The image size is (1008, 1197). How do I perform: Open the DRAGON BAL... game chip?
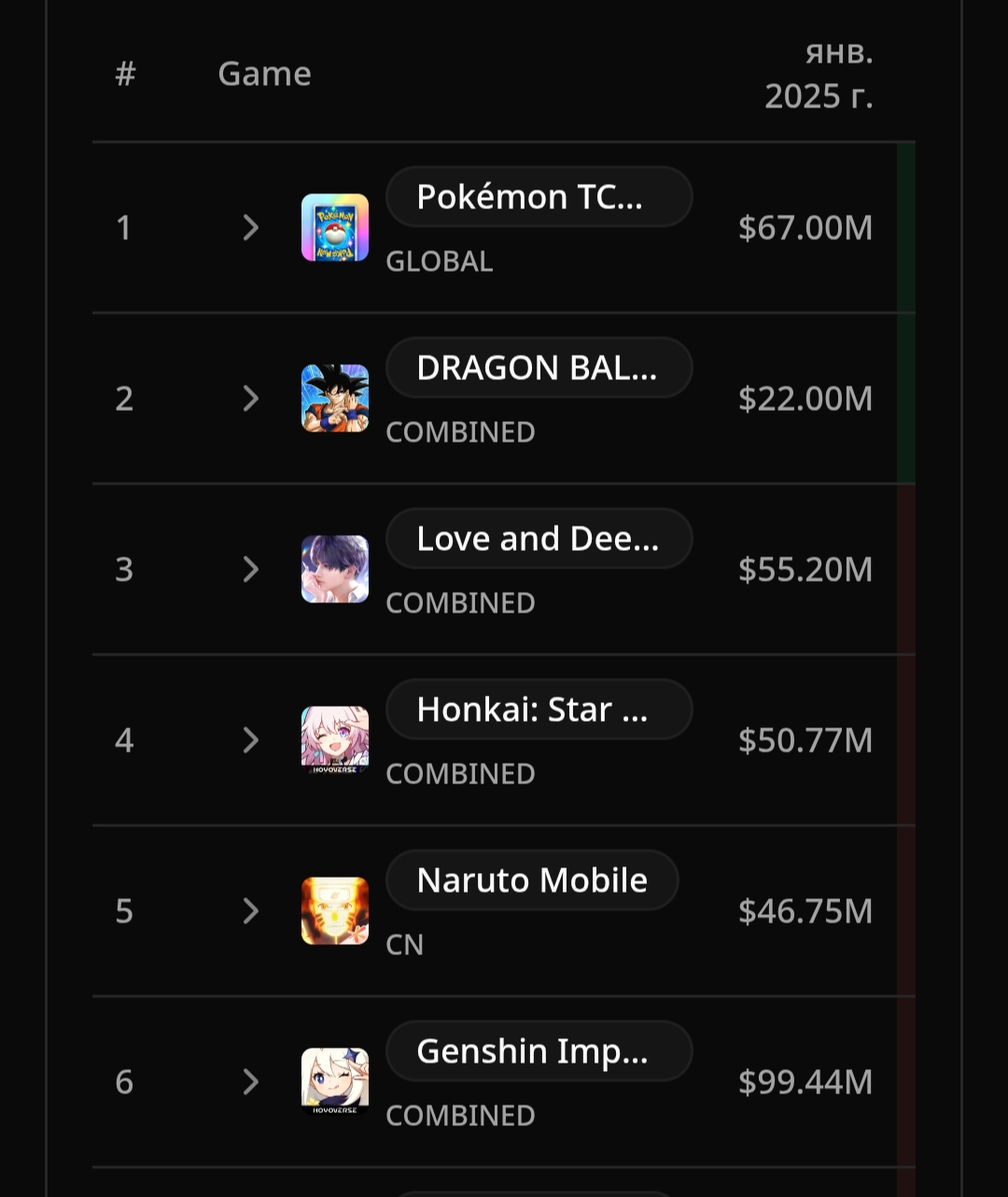tap(539, 368)
